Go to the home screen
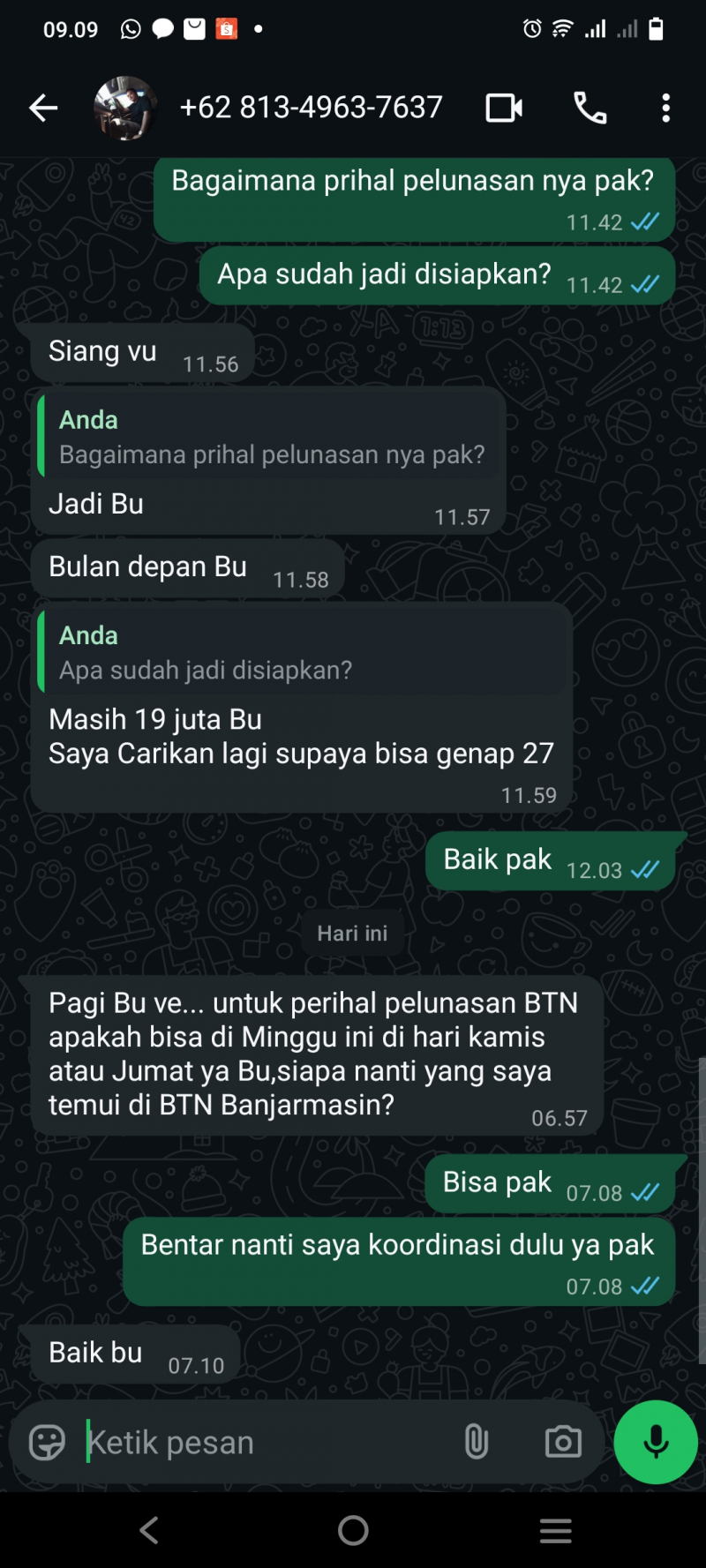The height and width of the screenshot is (1568, 706). point(353,1530)
